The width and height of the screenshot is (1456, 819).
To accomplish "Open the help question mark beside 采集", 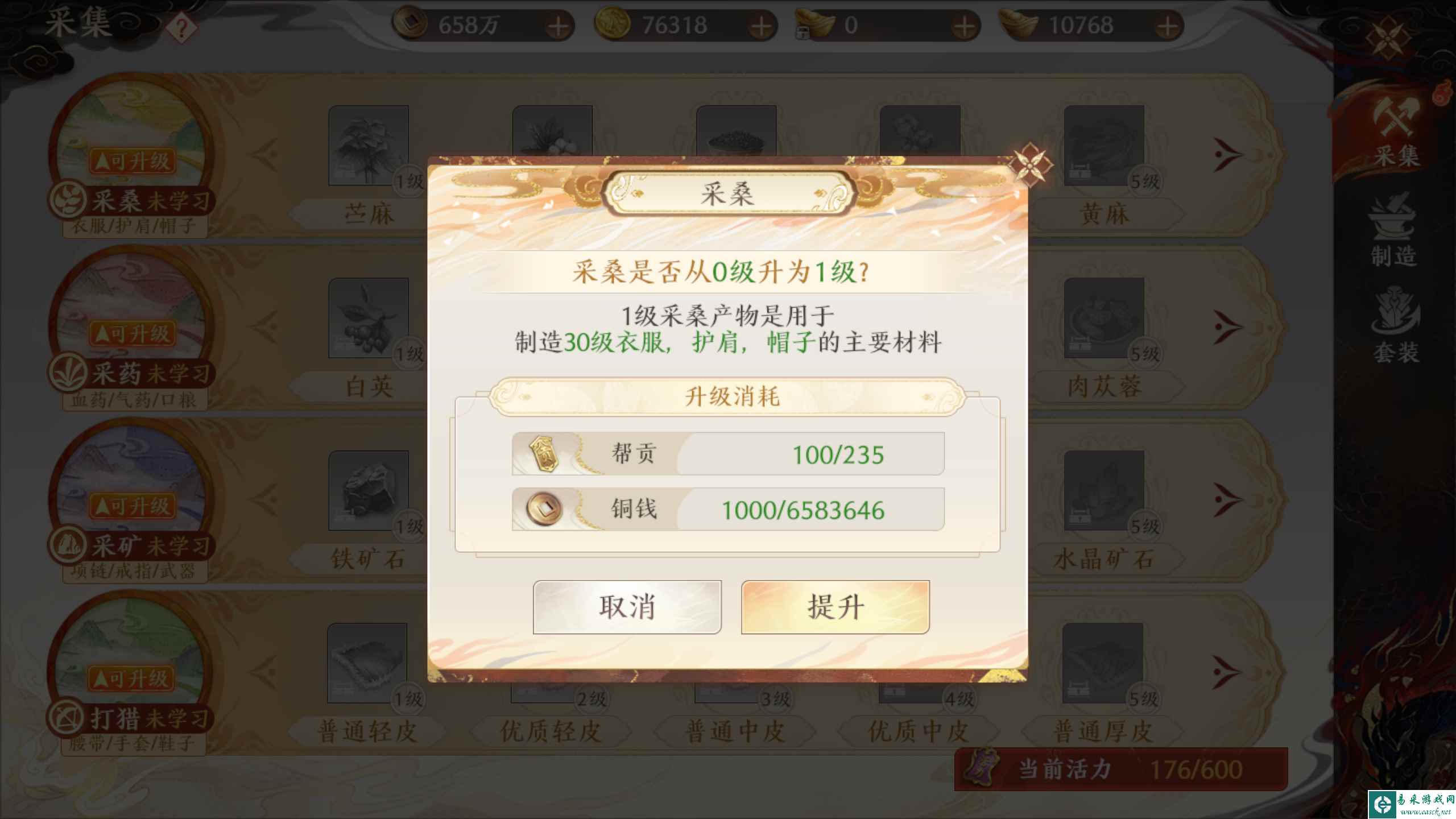I will (181, 27).
